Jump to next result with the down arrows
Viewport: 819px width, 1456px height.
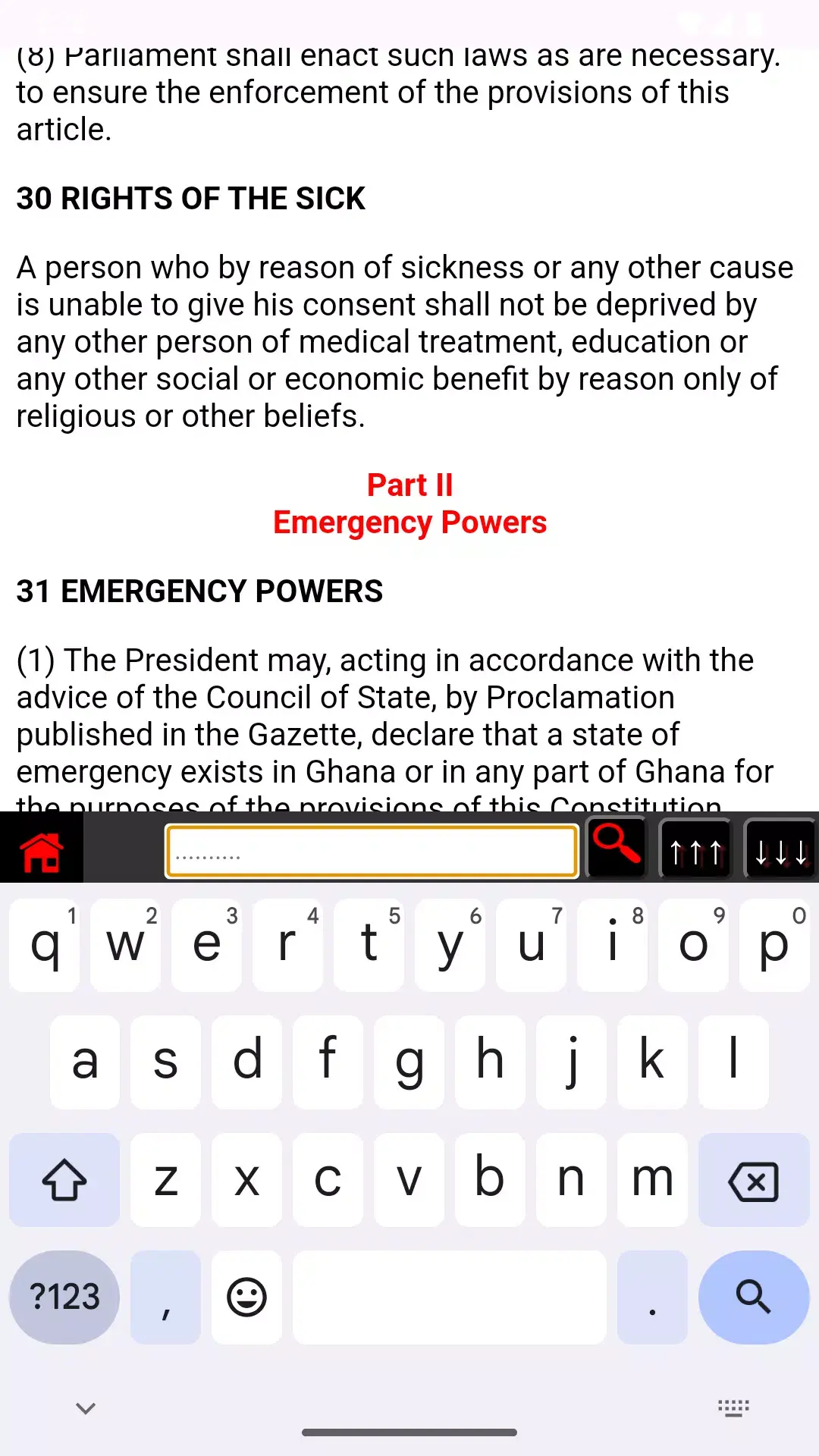[x=780, y=849]
